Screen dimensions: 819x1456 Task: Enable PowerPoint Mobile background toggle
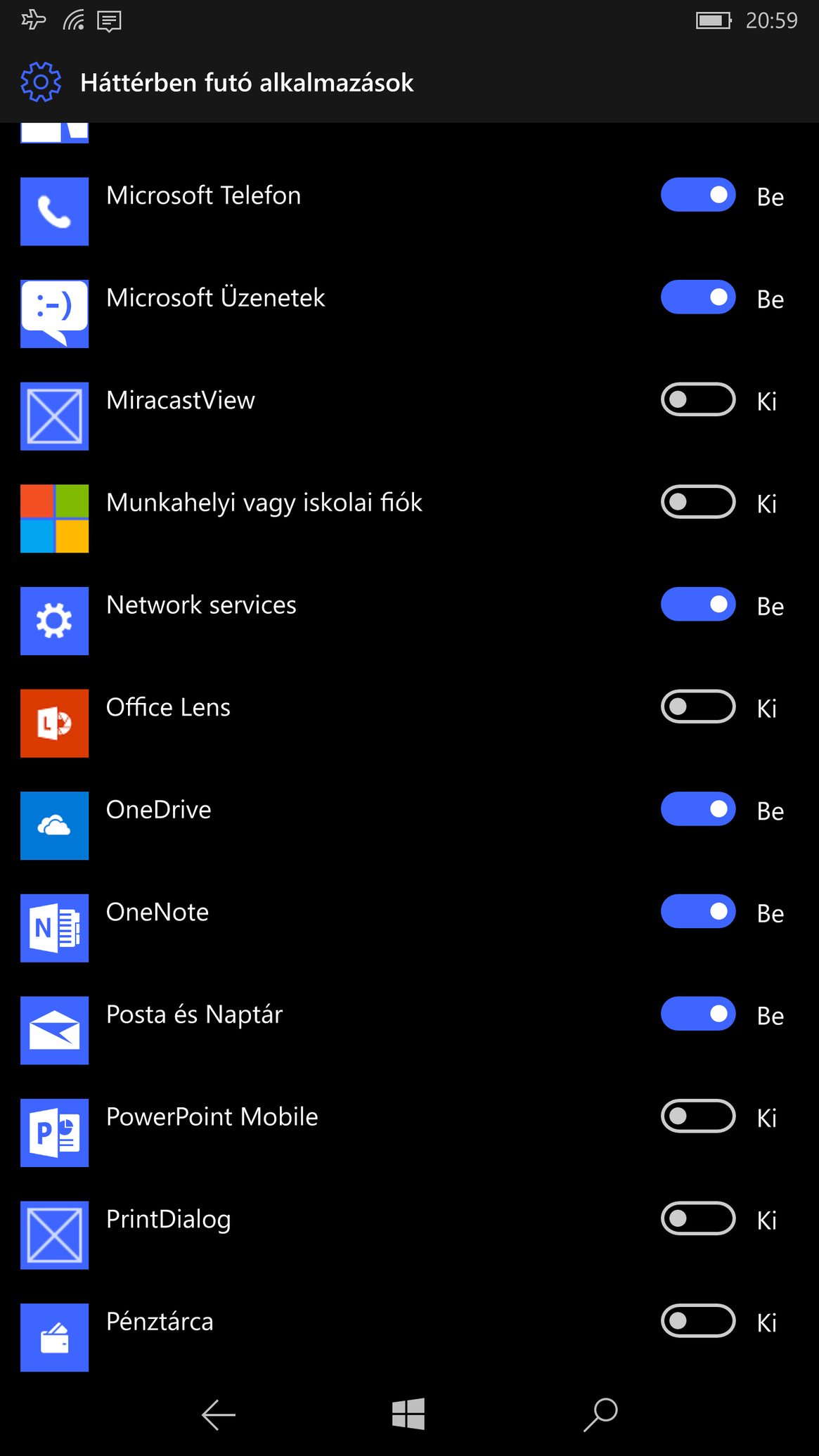click(x=698, y=1116)
